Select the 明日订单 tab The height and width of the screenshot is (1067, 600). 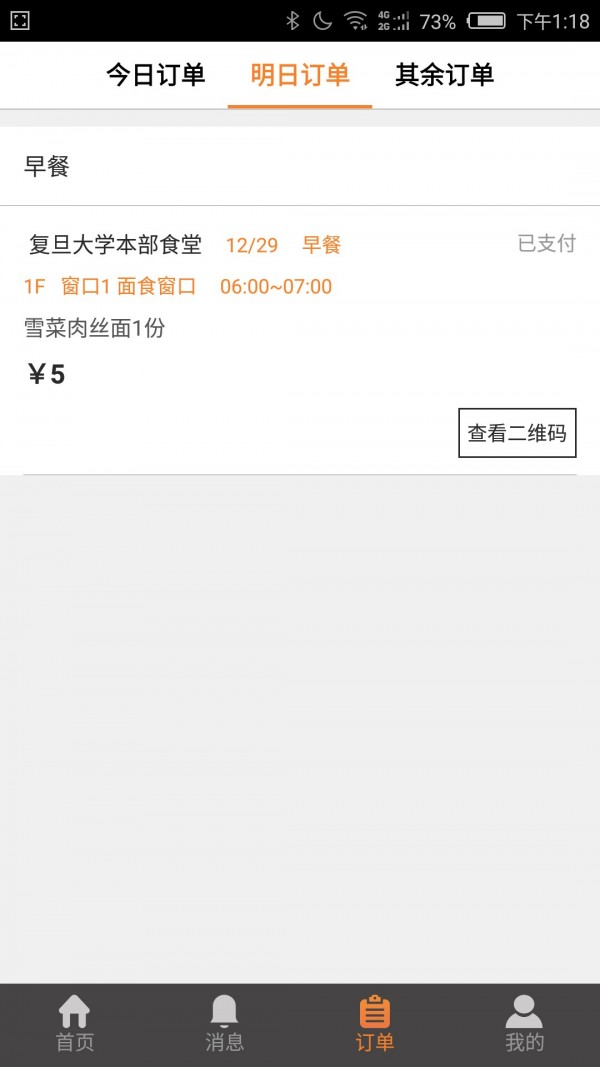[x=300, y=75]
